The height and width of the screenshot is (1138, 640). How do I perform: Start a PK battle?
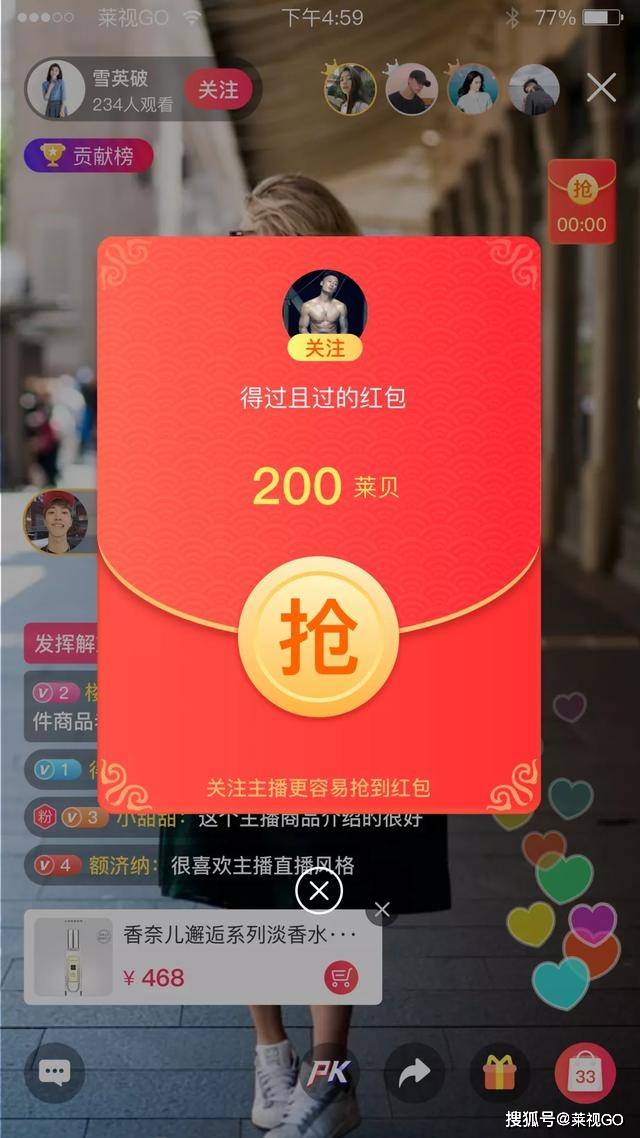(328, 1073)
